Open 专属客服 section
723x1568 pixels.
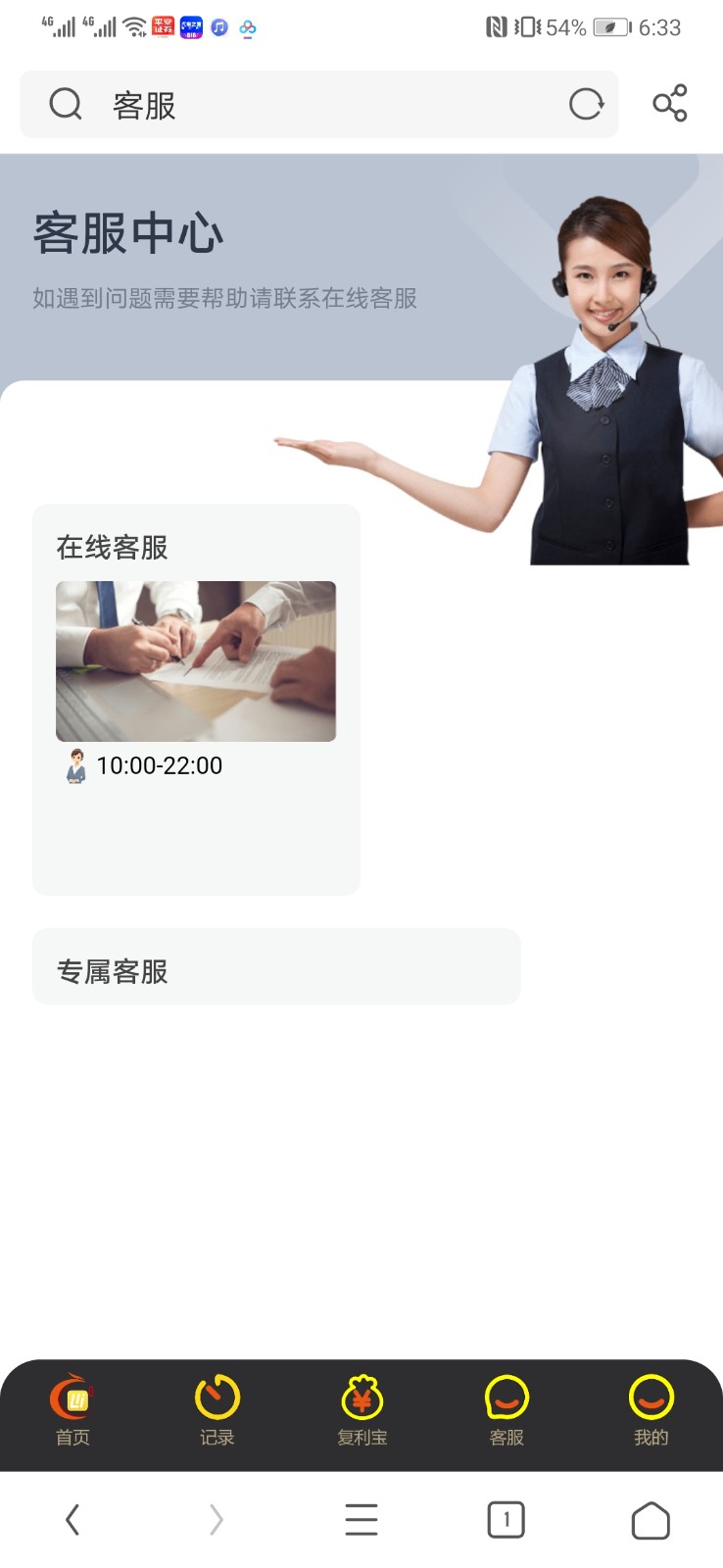tap(276, 968)
